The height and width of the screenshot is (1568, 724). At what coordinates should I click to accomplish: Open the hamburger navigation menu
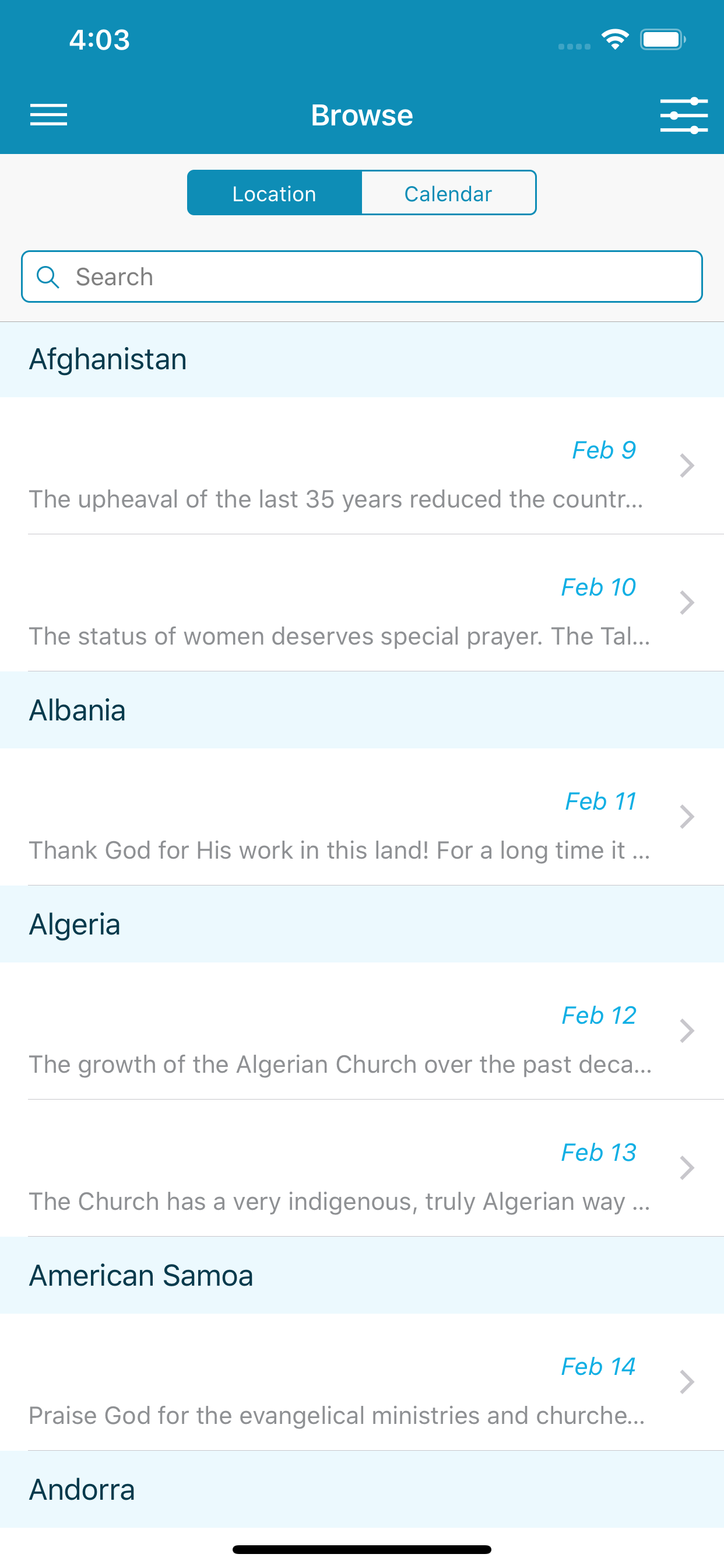(x=48, y=114)
